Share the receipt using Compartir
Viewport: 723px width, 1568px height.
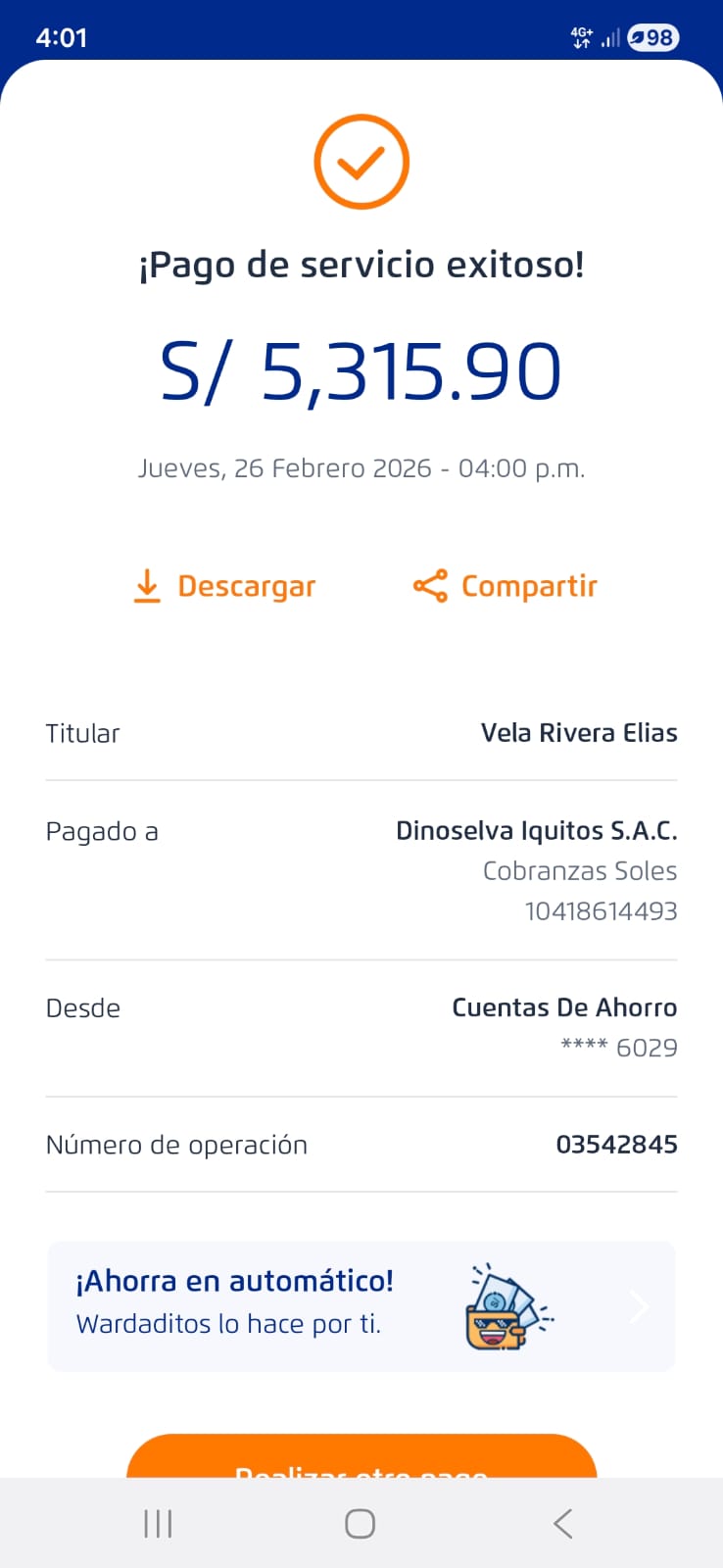click(506, 586)
